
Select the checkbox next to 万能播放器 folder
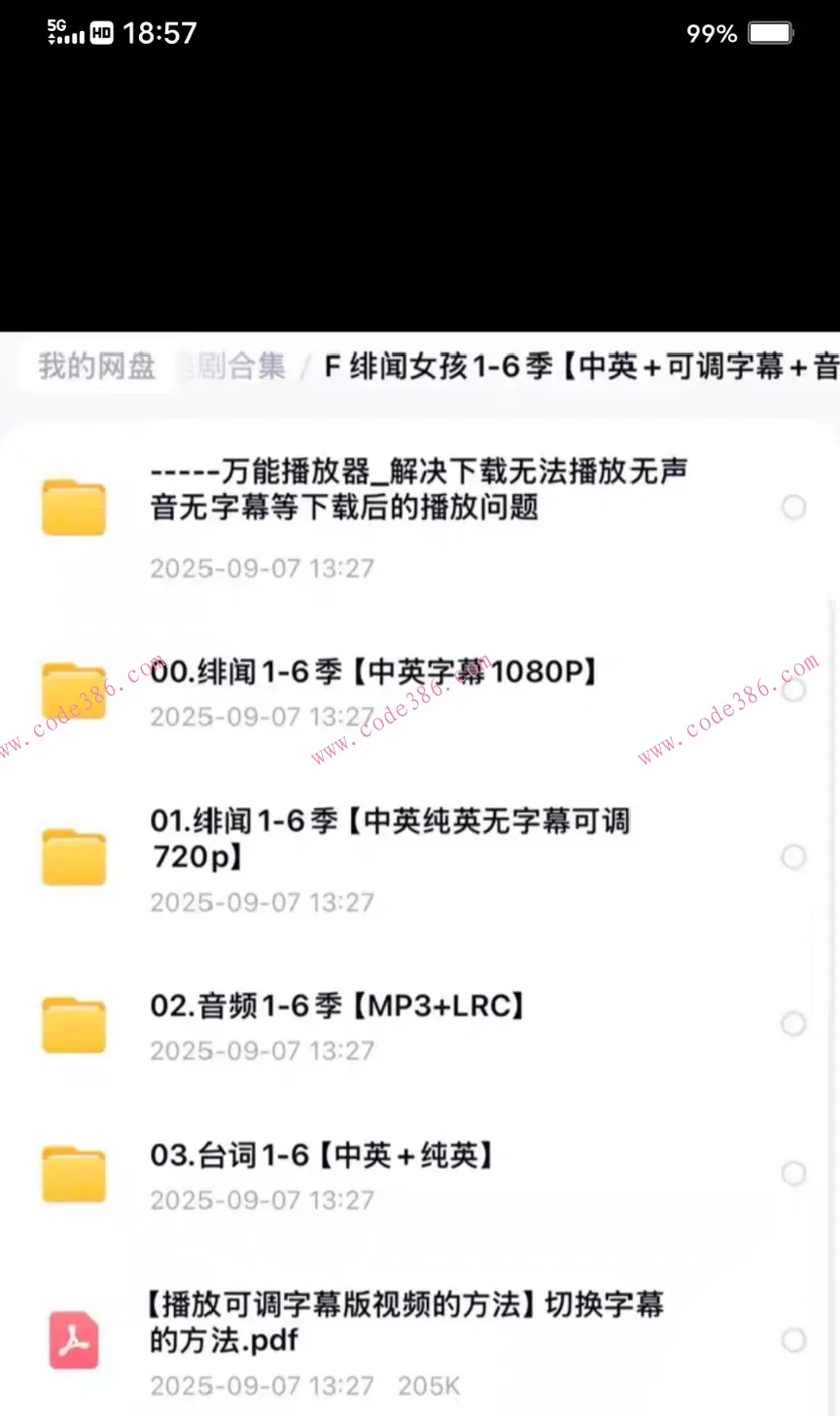pyautogui.click(x=794, y=507)
